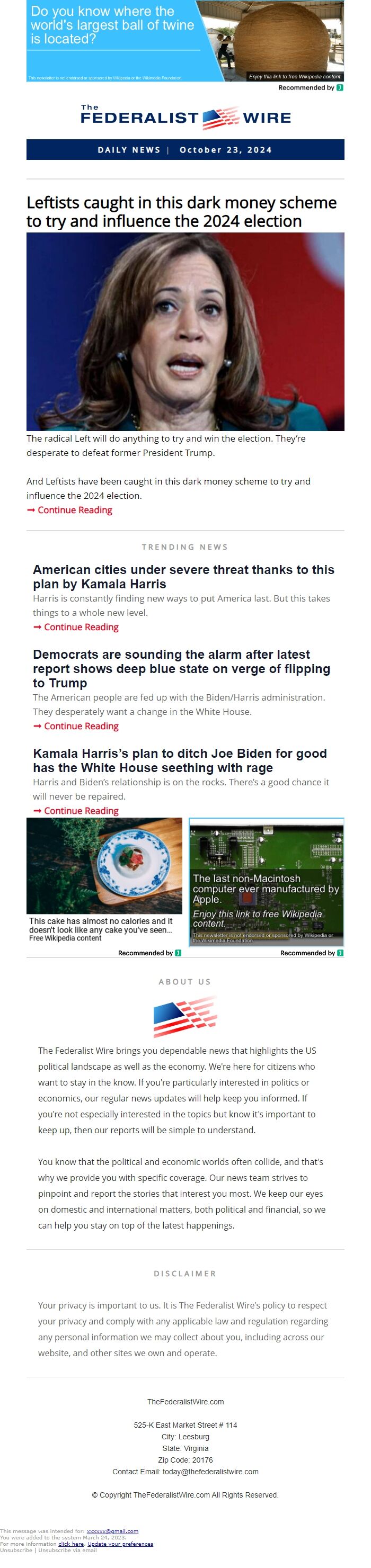Continue reading the deep blue state story
This screenshot has width=371, height=1568.
(81, 725)
